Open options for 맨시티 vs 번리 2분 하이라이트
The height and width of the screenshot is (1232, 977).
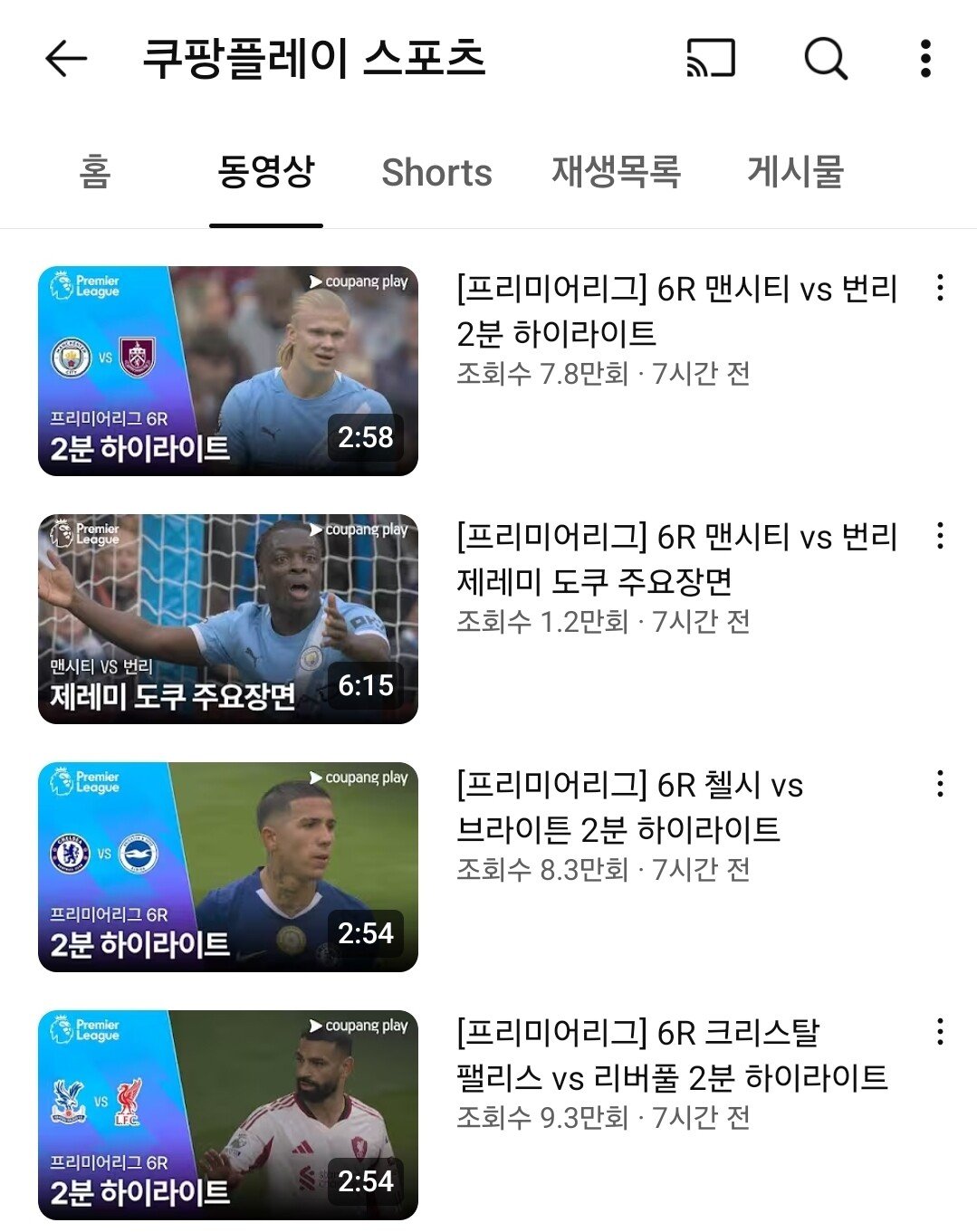(940, 288)
